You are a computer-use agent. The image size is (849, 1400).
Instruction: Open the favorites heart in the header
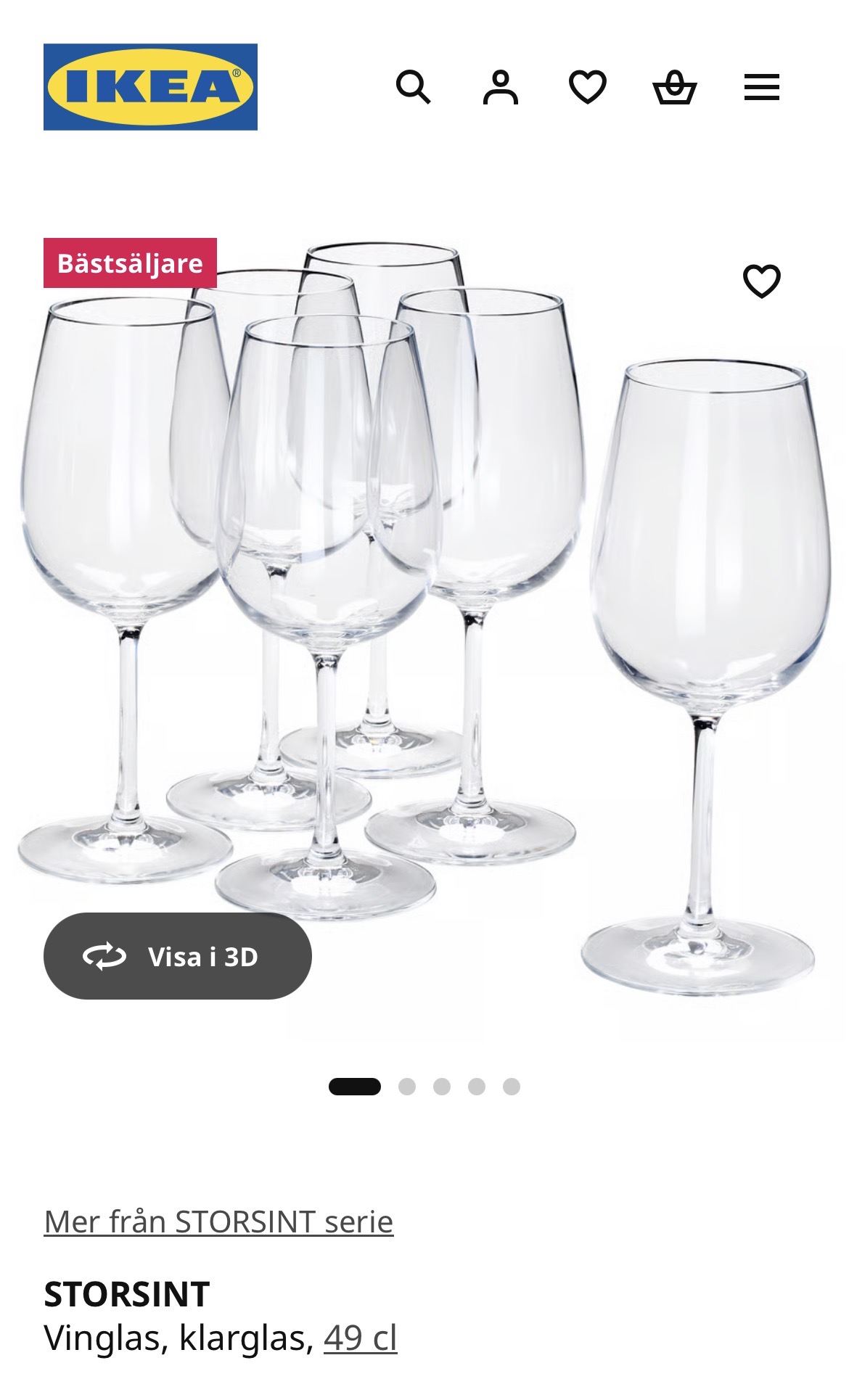(x=588, y=88)
